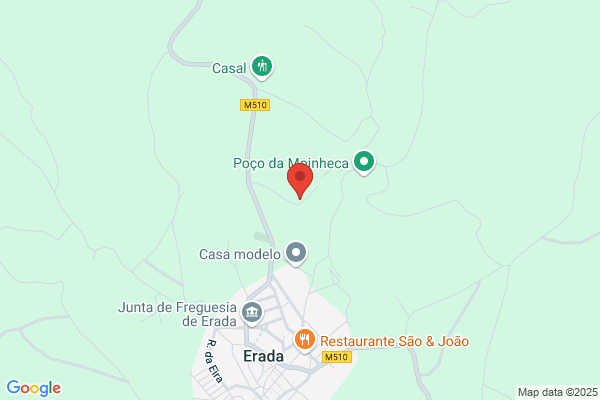Image resolution: width=600 pixels, height=400 pixels.
Task: Select the Poço da Moinheca marker
Action: point(365,160)
